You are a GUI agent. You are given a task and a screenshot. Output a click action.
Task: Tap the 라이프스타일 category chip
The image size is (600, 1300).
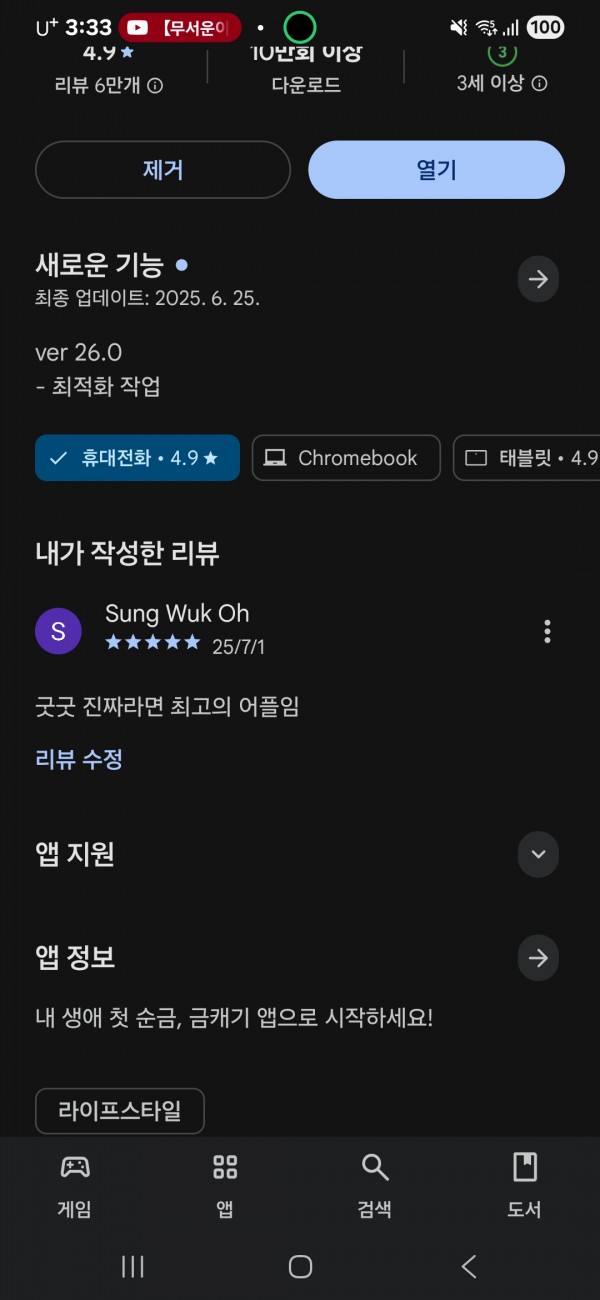(120, 1111)
